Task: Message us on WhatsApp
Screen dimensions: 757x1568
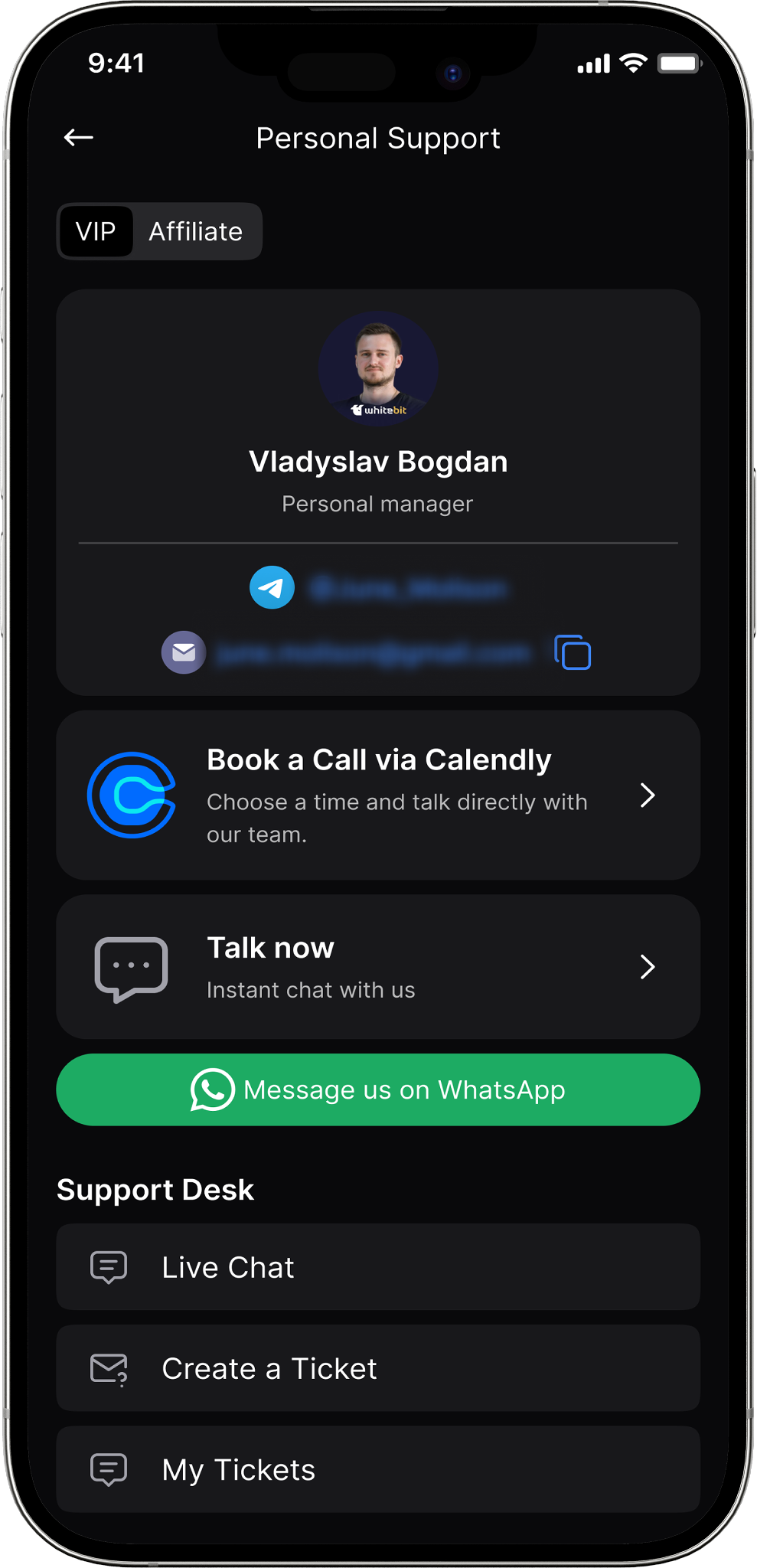Action: [378, 1089]
